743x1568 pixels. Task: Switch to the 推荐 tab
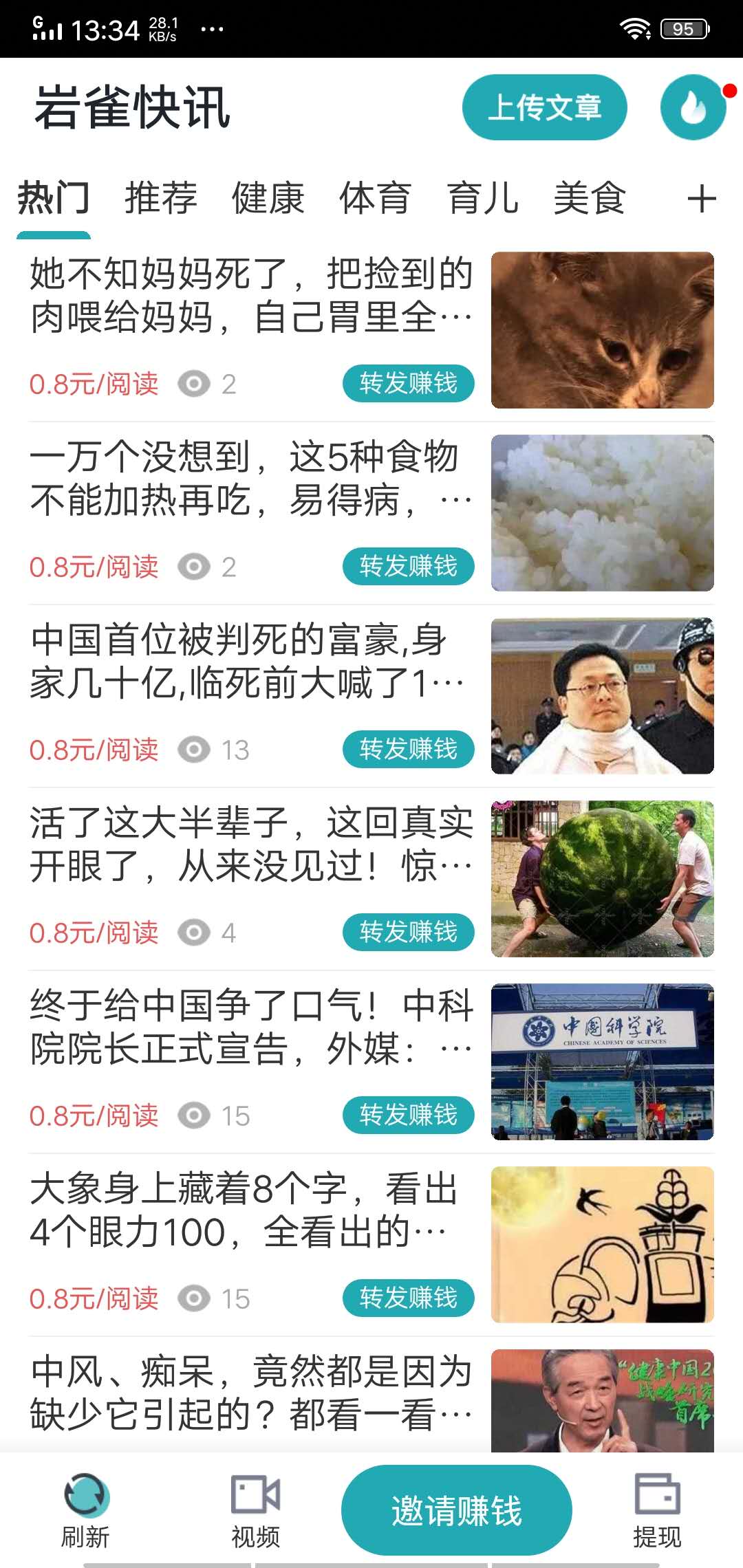(160, 197)
